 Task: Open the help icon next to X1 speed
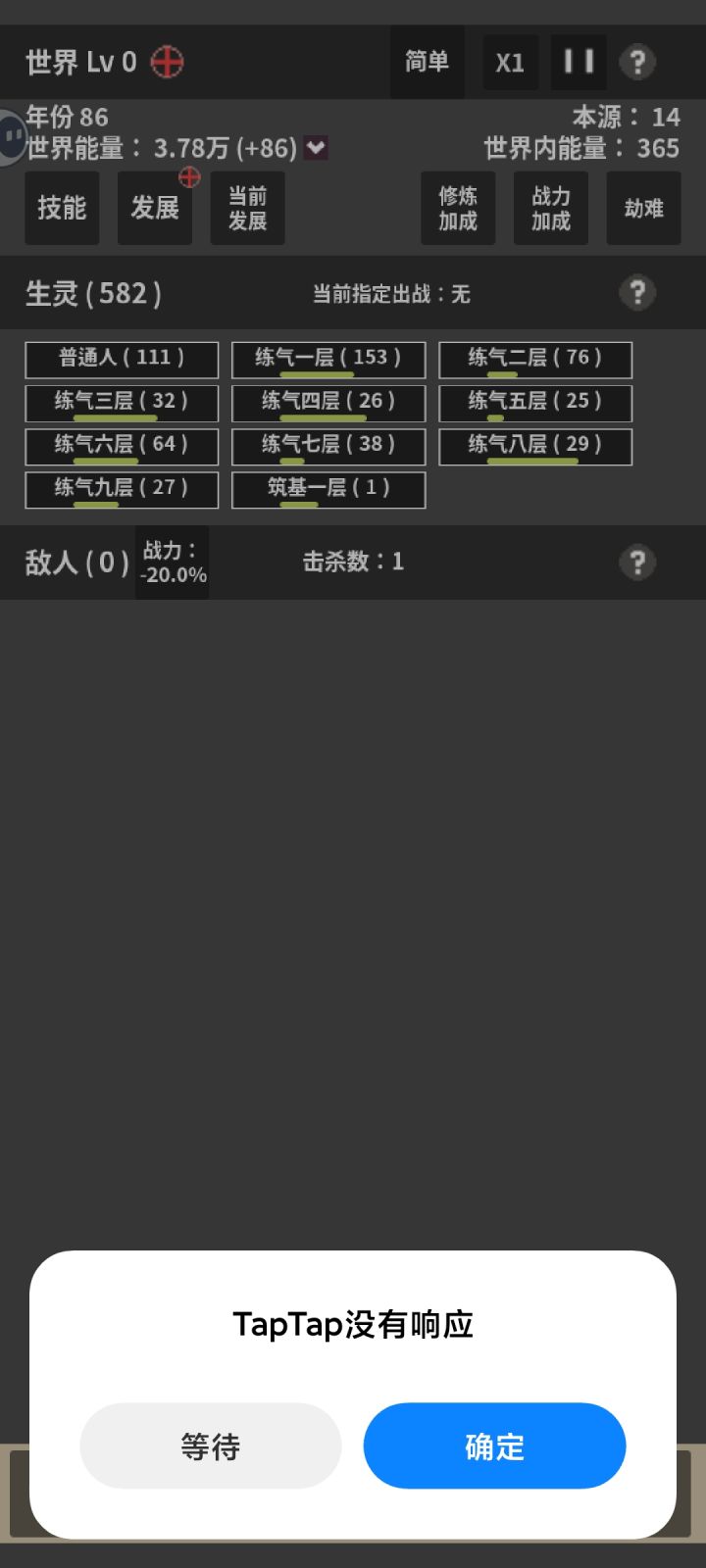637,62
